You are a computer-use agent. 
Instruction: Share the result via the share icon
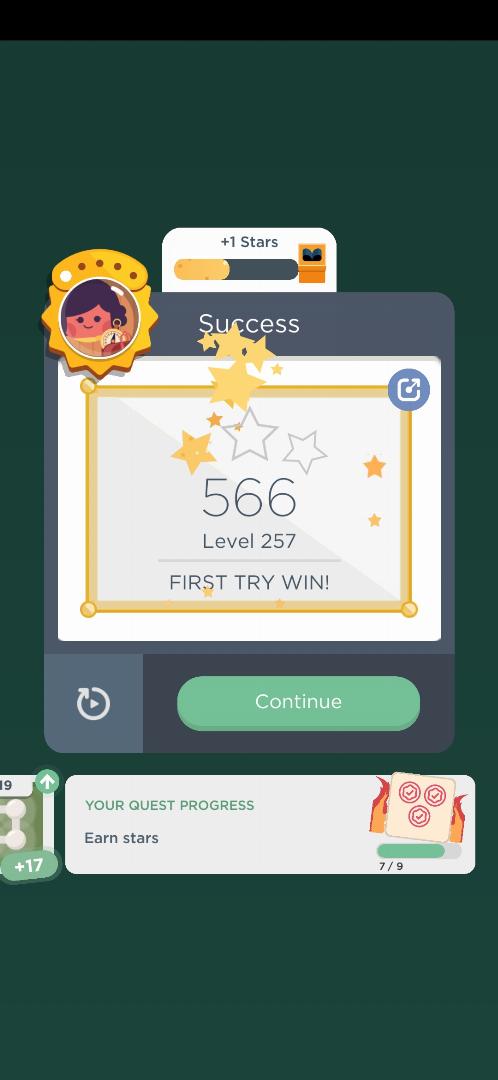click(408, 390)
